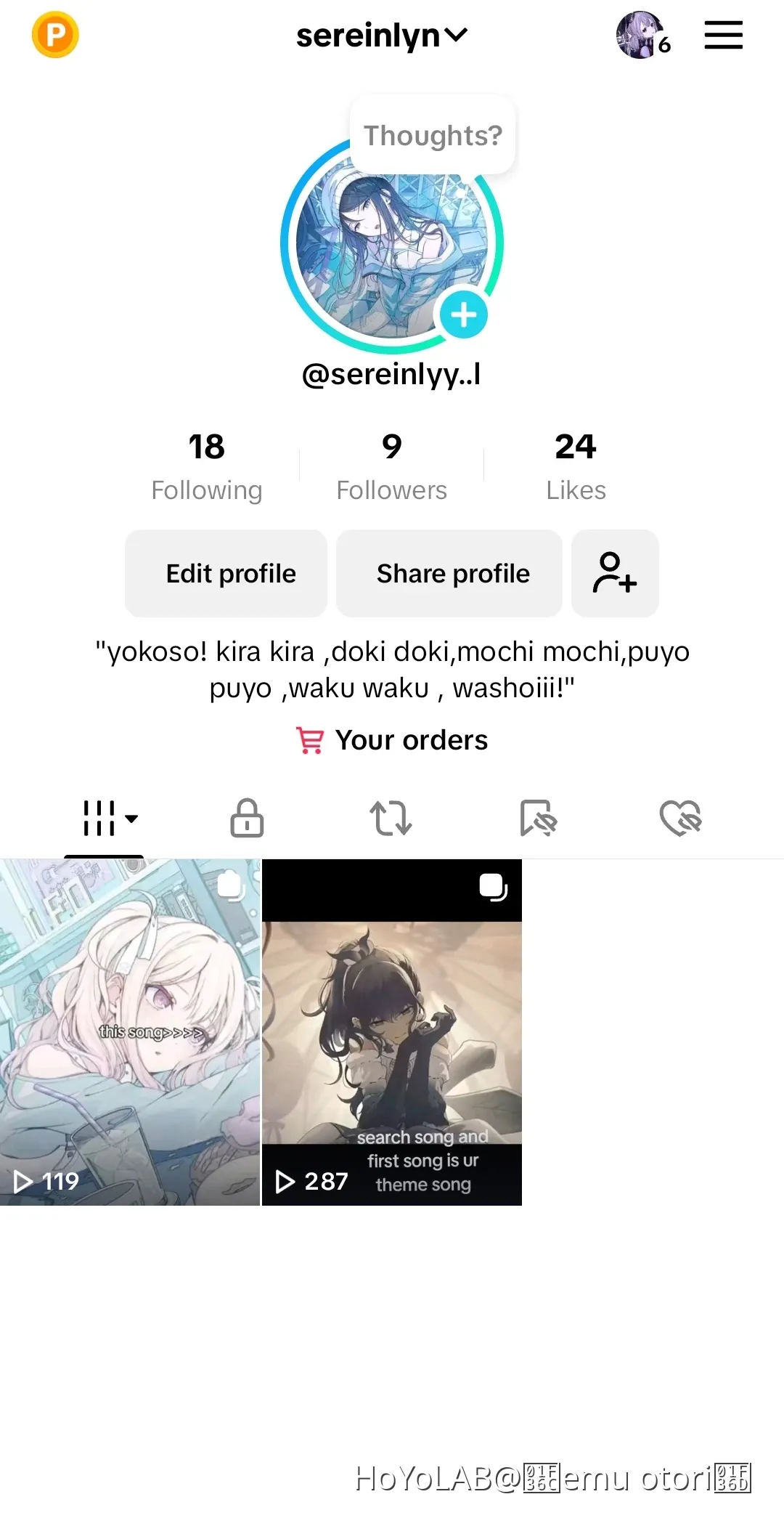Expand the sereinlyn account switcher
The image size is (784, 1526).
click(x=381, y=36)
